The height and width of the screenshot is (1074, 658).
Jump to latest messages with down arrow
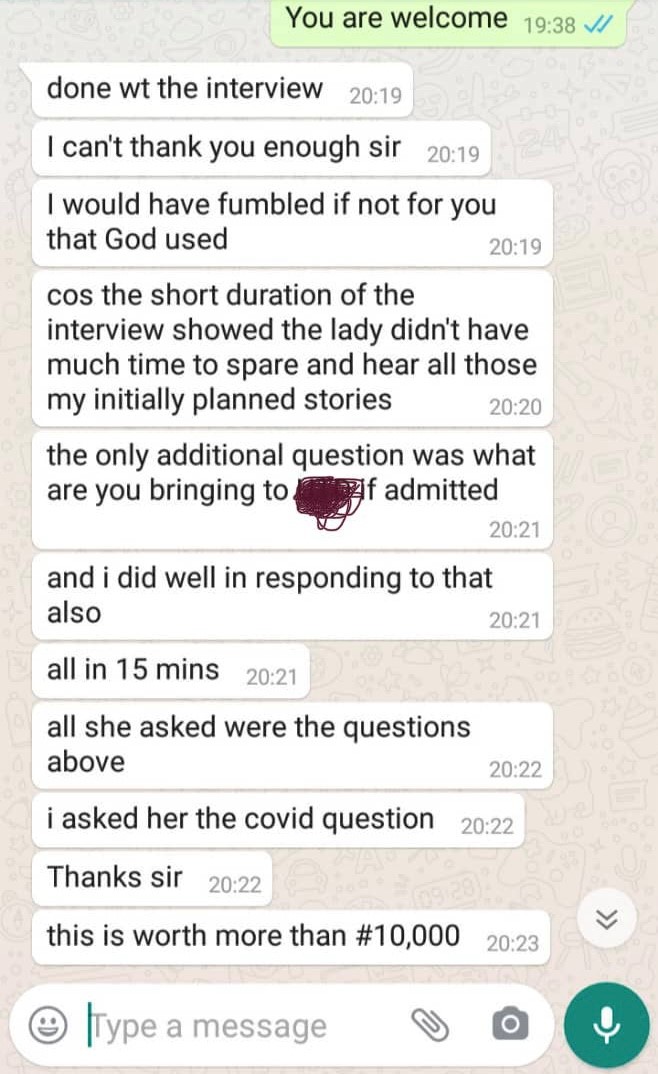(x=607, y=919)
